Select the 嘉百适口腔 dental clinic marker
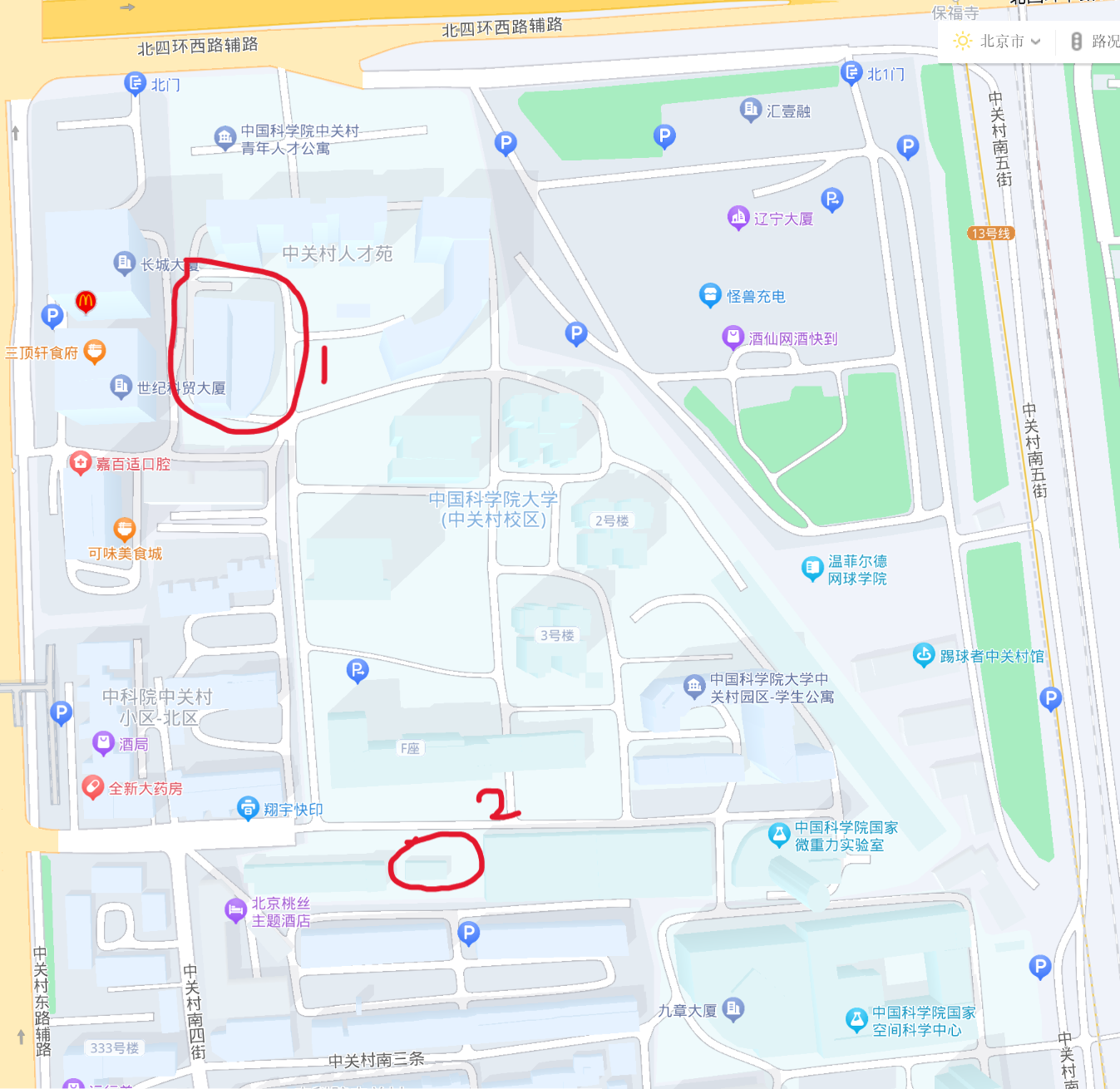 pyautogui.click(x=81, y=463)
